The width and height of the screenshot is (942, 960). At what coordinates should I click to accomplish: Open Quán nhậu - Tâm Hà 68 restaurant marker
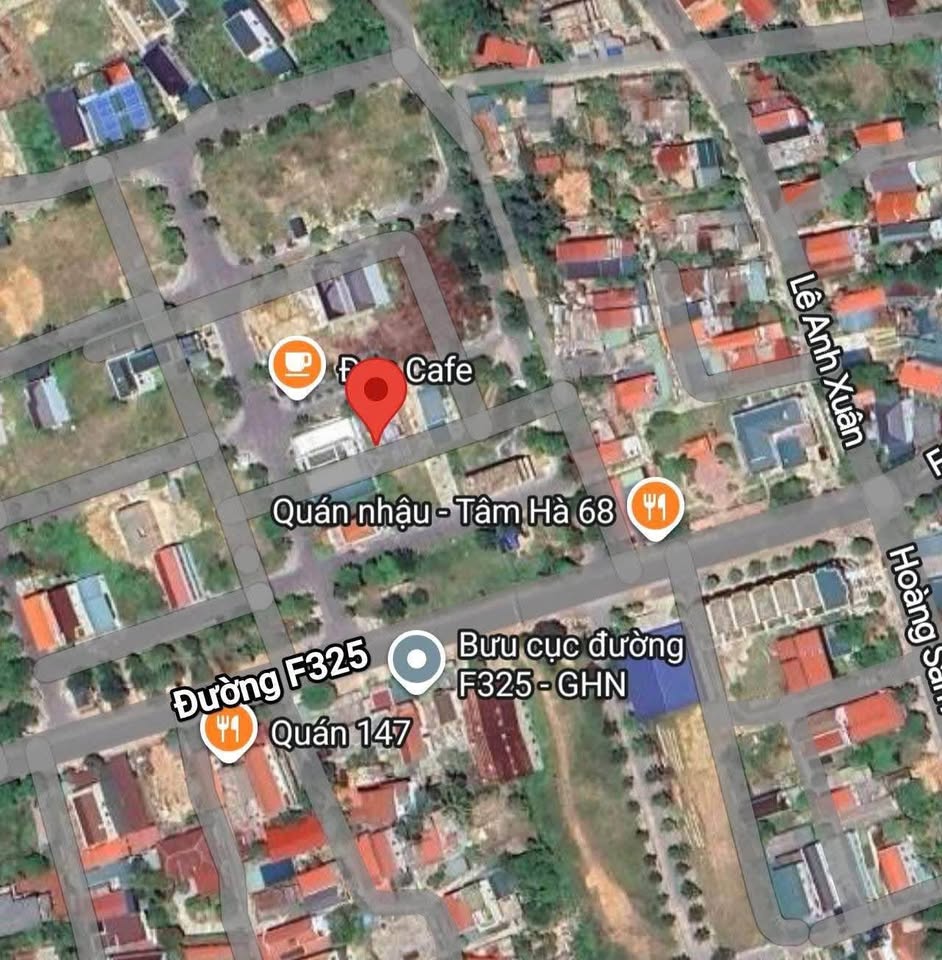[x=655, y=507]
